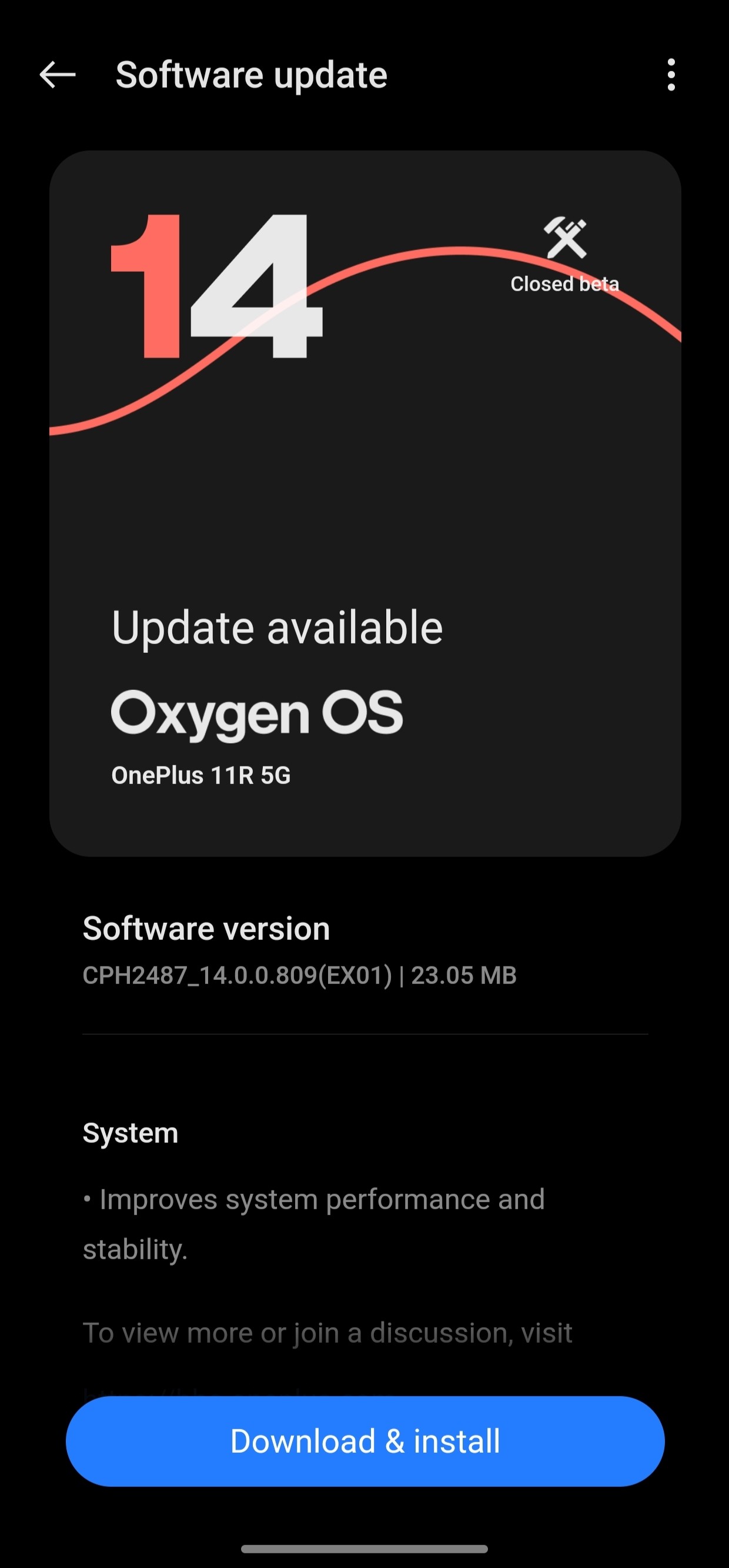This screenshot has width=729, height=1568.
Task: Go back from Software update
Action: [57, 75]
